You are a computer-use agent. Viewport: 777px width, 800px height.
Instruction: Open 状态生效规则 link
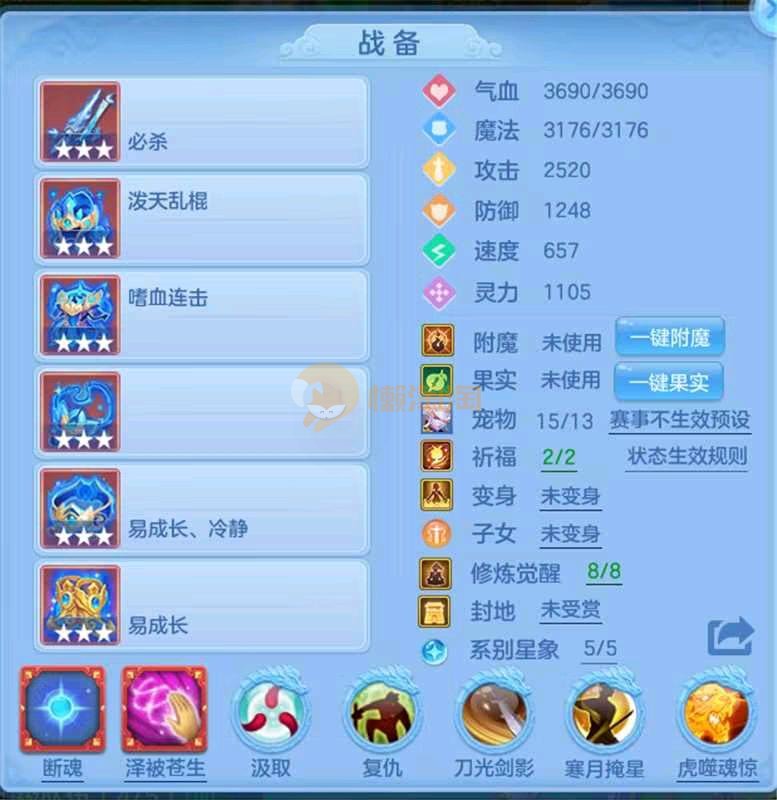coord(686,457)
